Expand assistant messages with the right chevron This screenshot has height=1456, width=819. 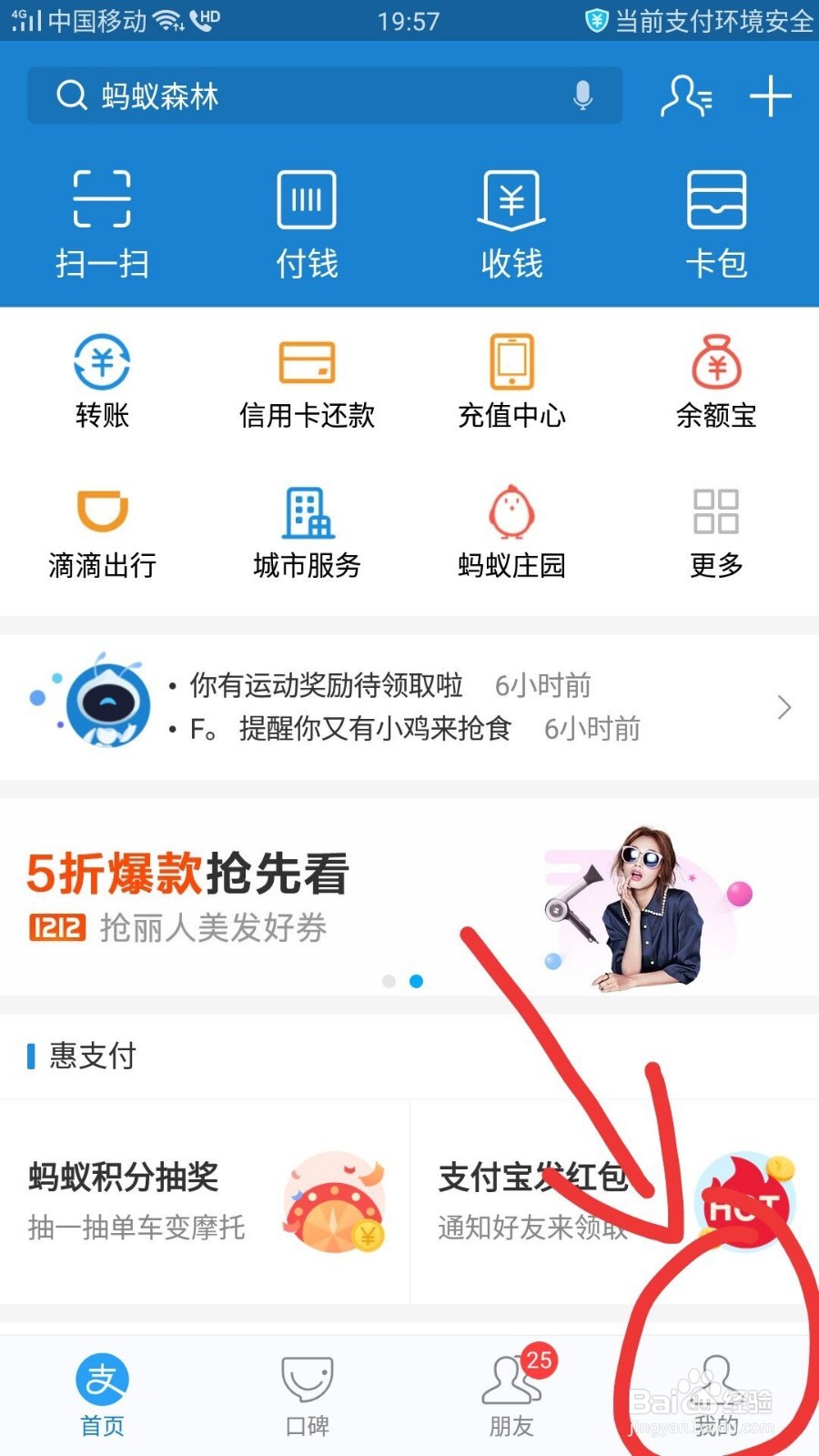784,706
